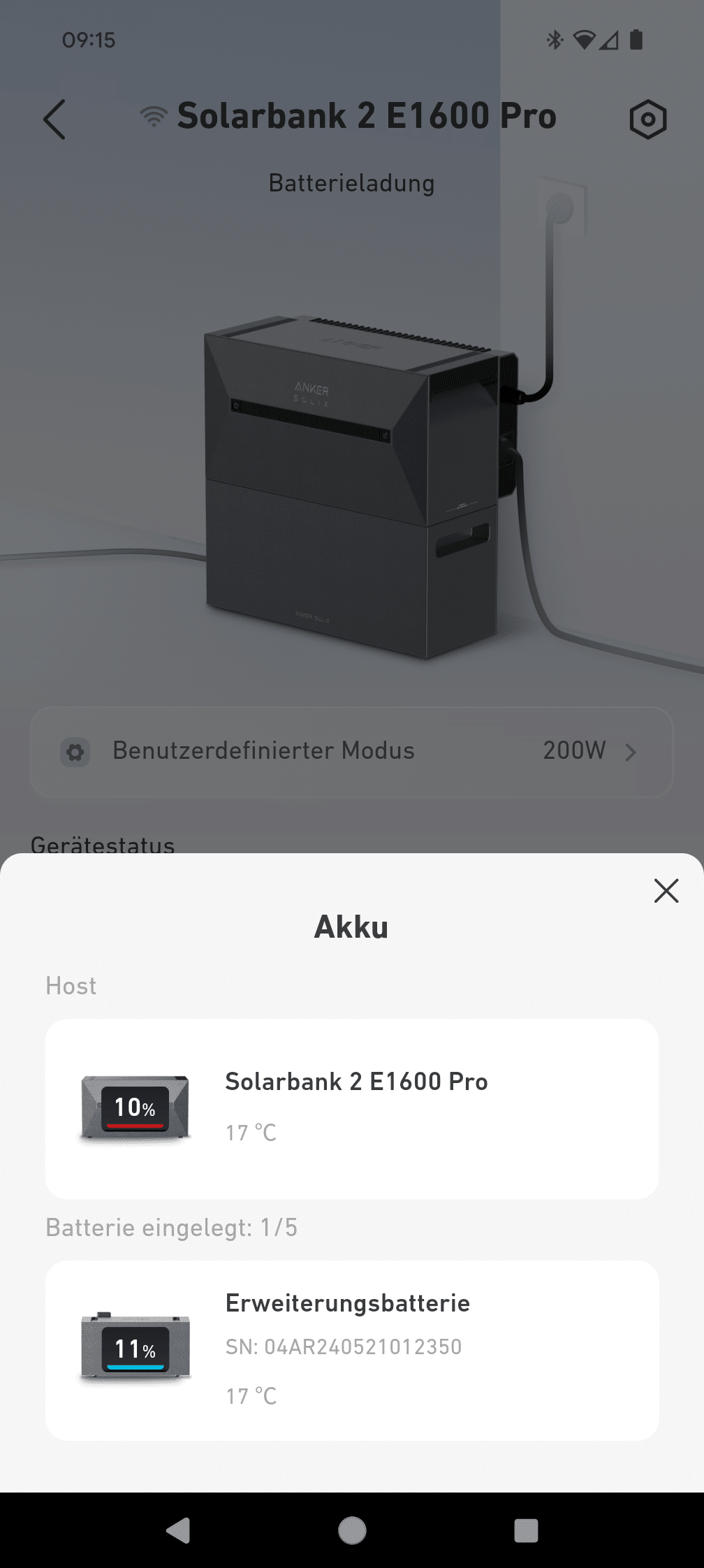The image size is (704, 1568).
Task: Go to the system home screen
Action: click(352, 1530)
